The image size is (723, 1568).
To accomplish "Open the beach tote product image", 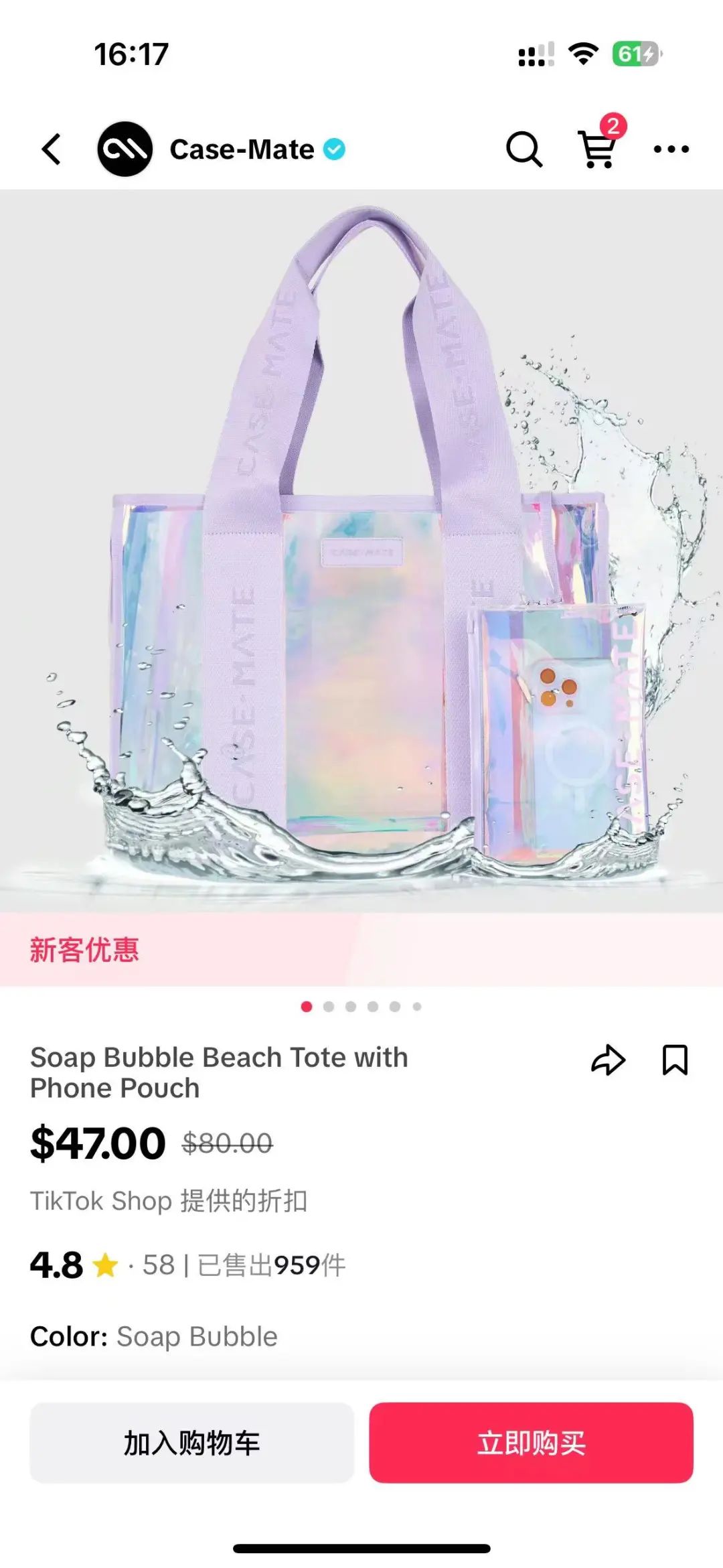I will coord(361,549).
